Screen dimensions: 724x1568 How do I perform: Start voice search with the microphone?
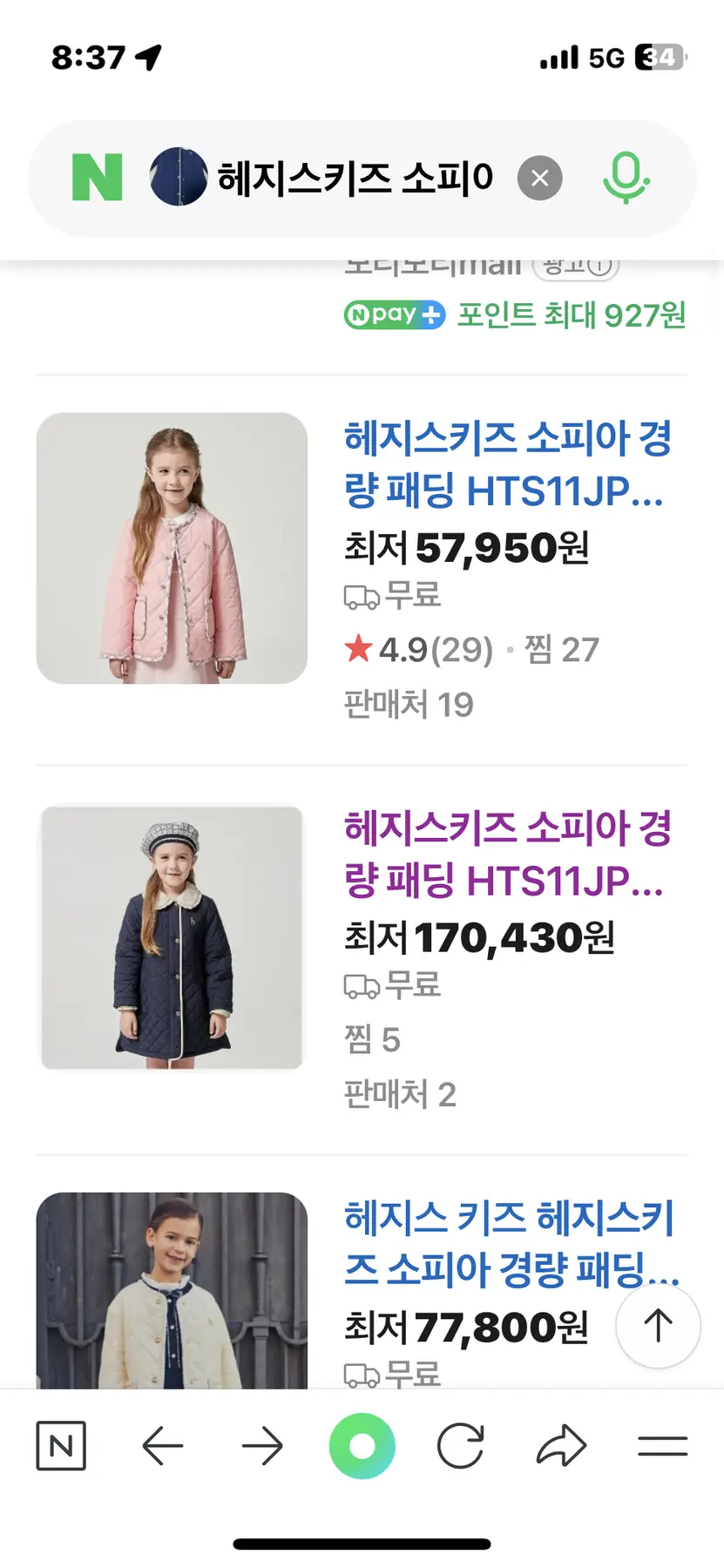pyautogui.click(x=626, y=178)
